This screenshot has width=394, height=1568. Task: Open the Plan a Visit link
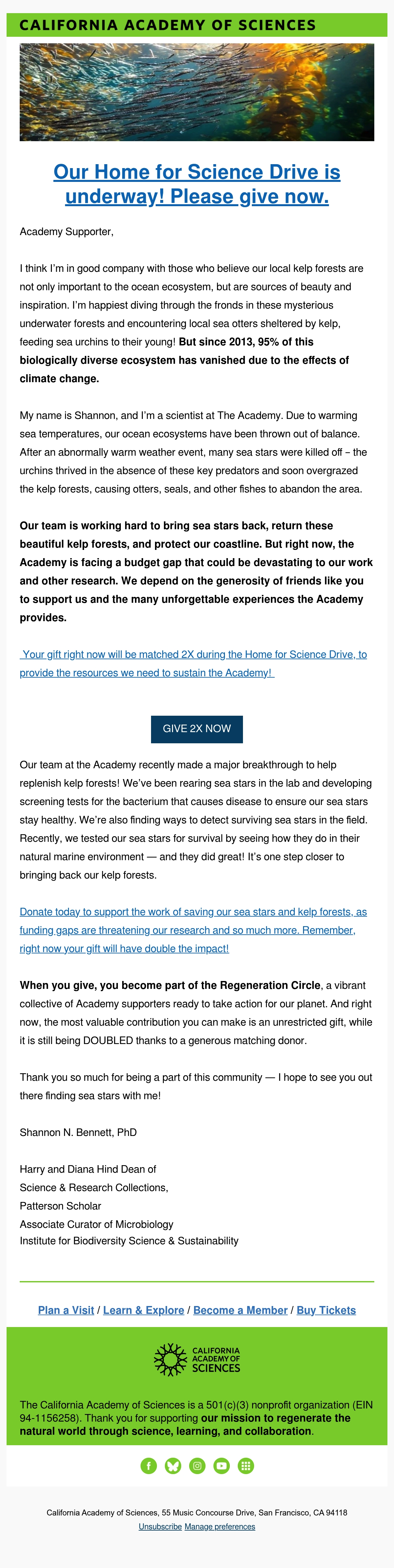tap(66, 1310)
